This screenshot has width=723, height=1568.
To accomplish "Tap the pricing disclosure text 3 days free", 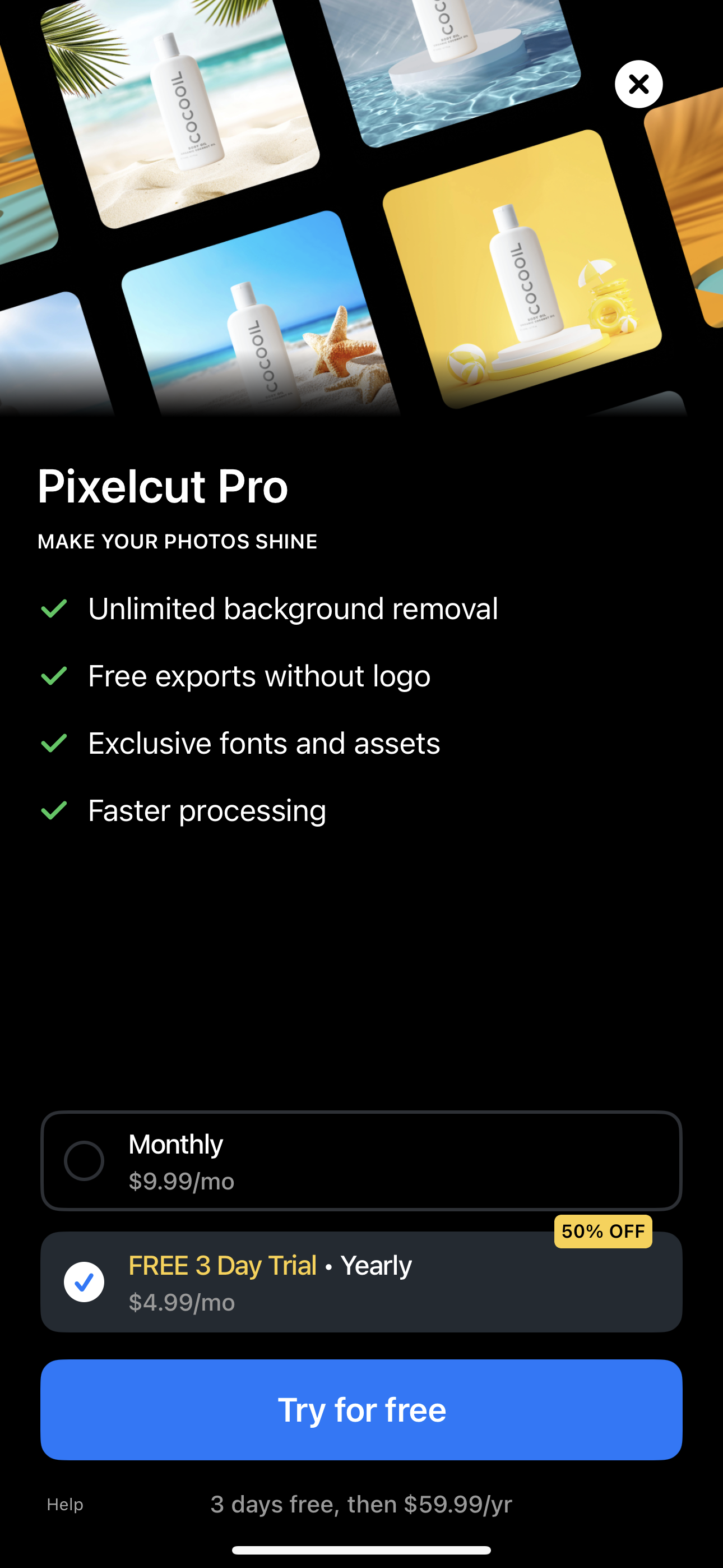I will 361,1504.
